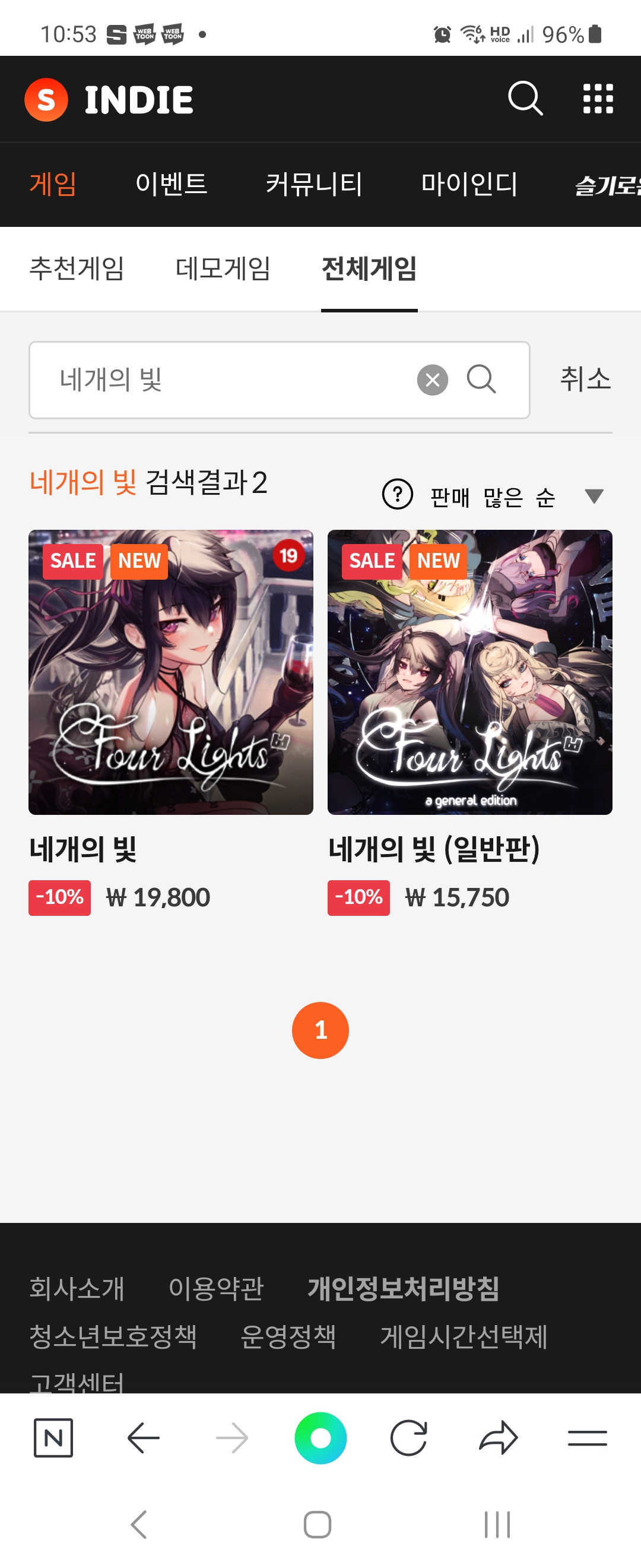The image size is (641, 1568).
Task: Switch to the 이벤트 tab
Action: coord(172,184)
